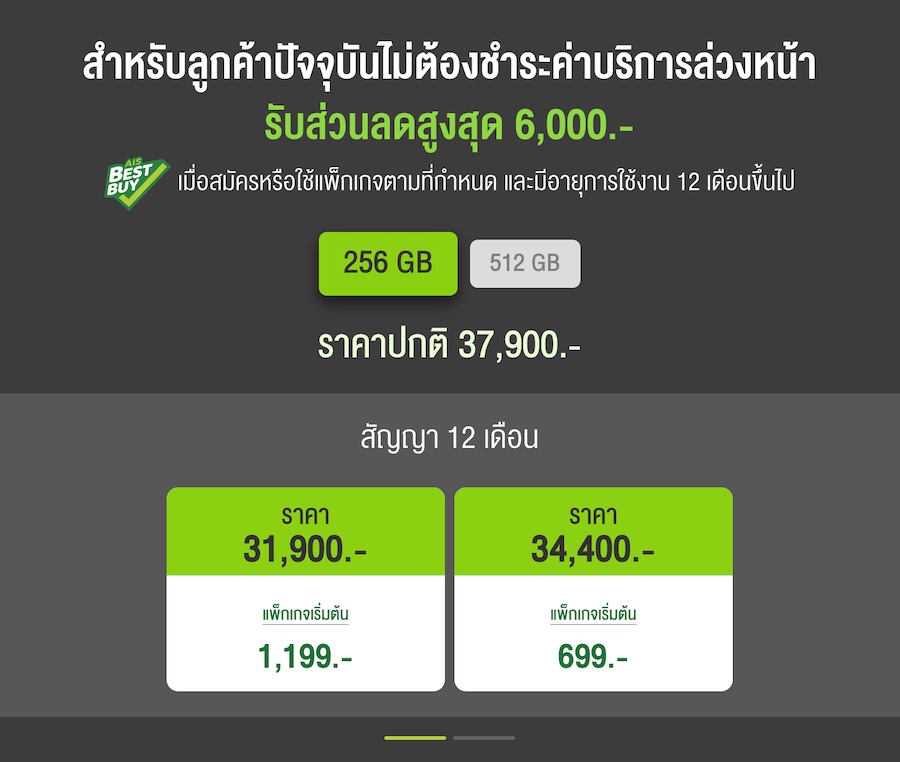This screenshot has height=762, width=900.
Task: Switch to the 512 GB storage option
Action: tap(525, 264)
